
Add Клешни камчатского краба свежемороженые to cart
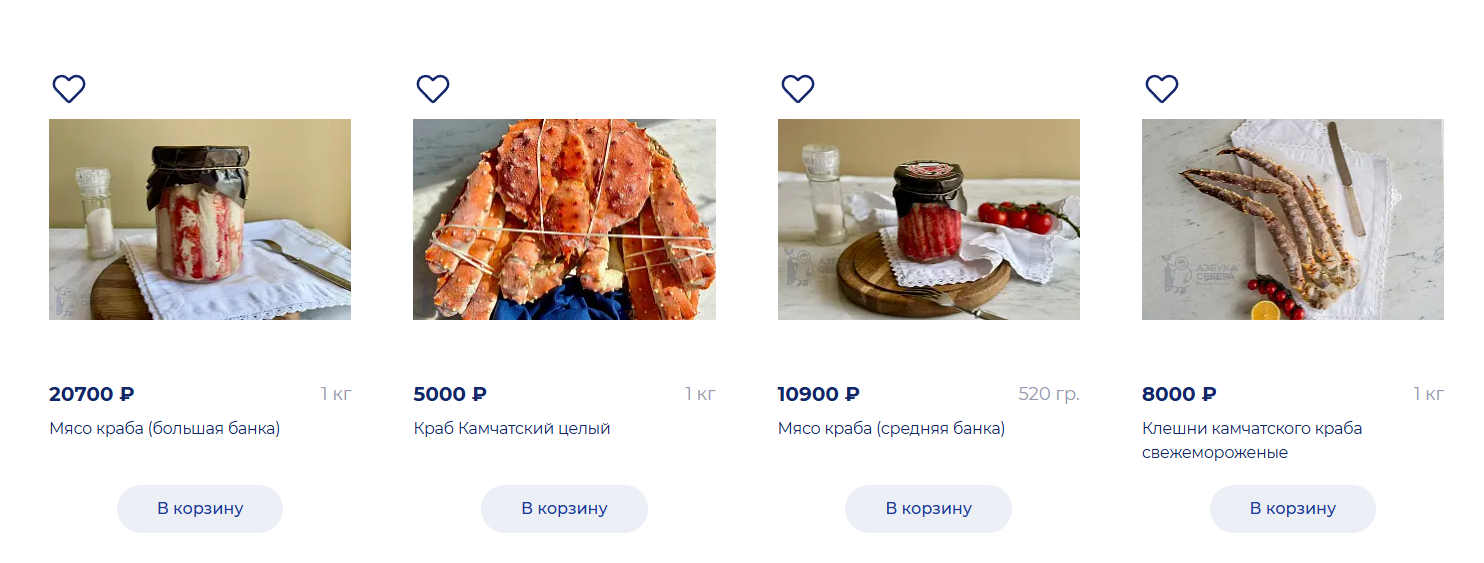1292,508
